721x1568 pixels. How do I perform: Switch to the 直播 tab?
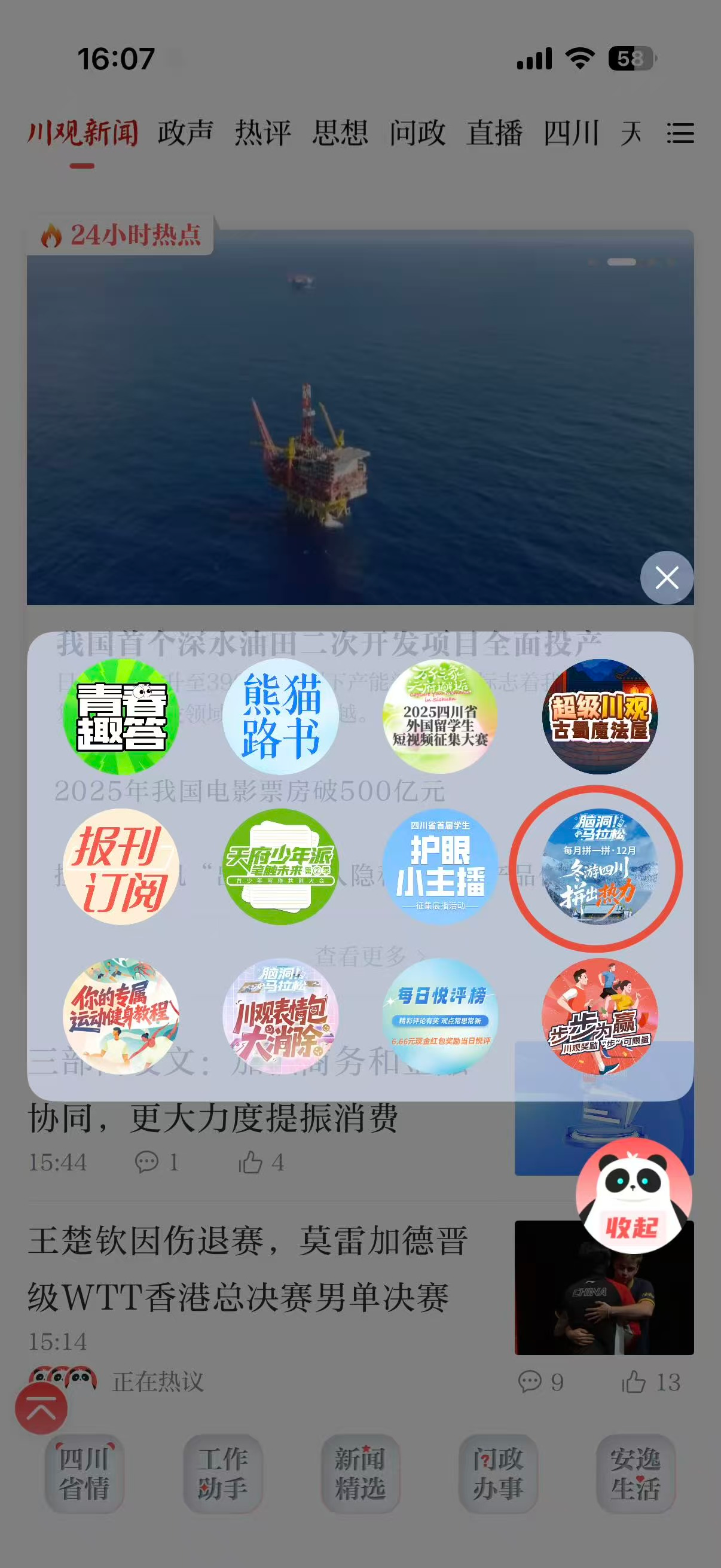[x=494, y=133]
